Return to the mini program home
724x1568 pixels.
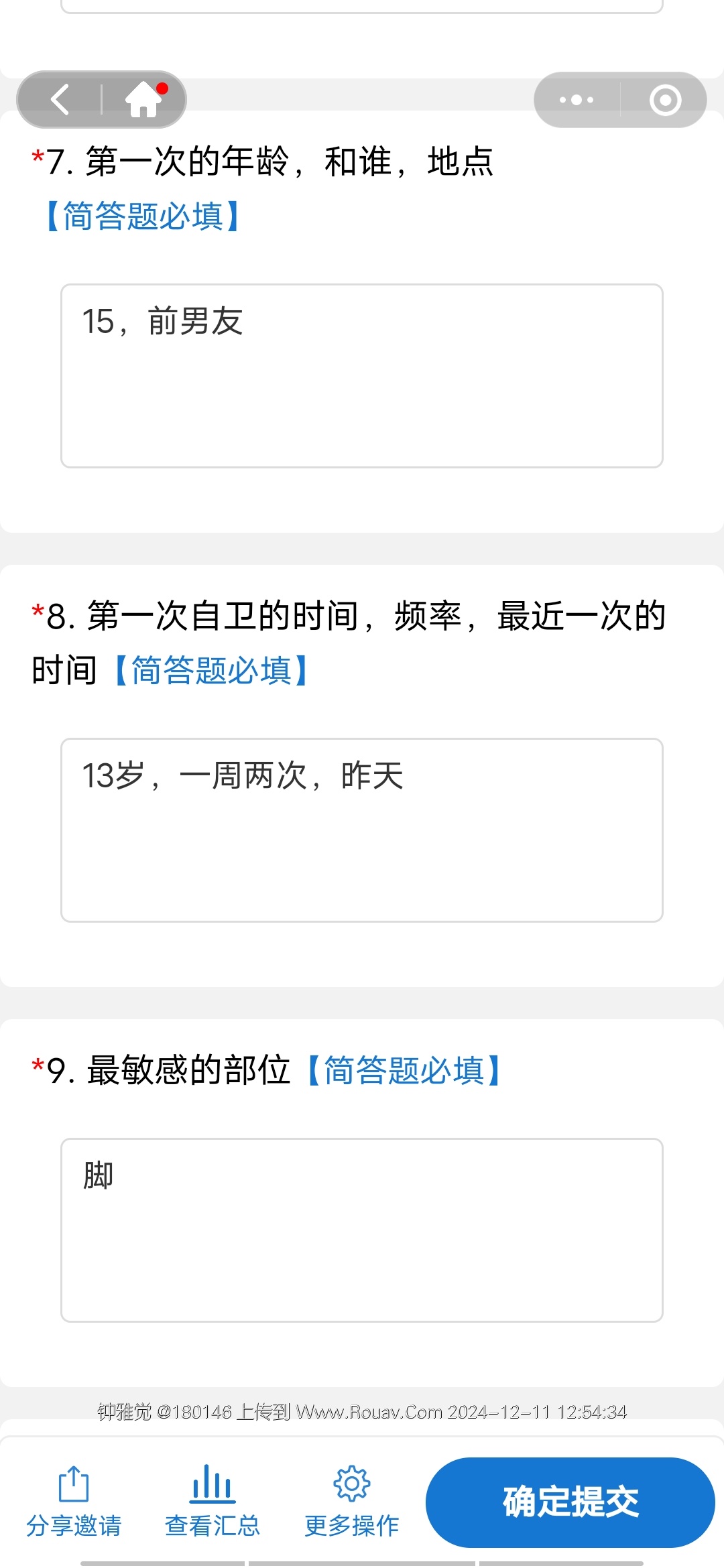coord(143,100)
